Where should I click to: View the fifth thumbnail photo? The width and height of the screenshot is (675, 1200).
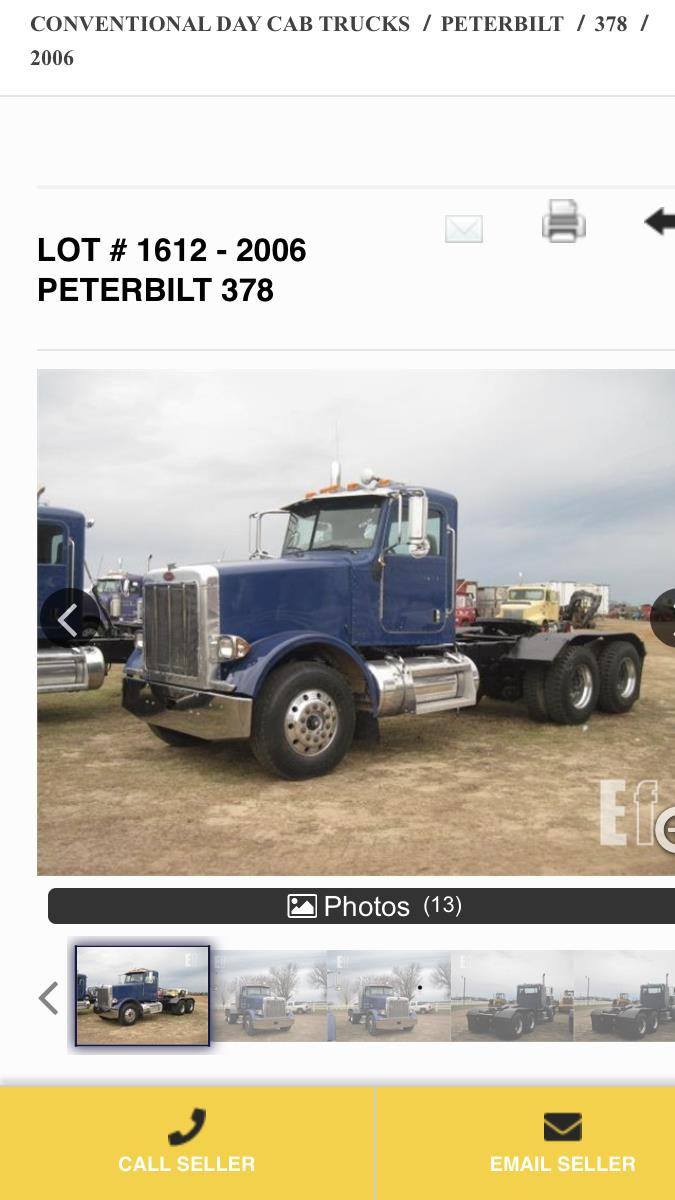coord(626,996)
